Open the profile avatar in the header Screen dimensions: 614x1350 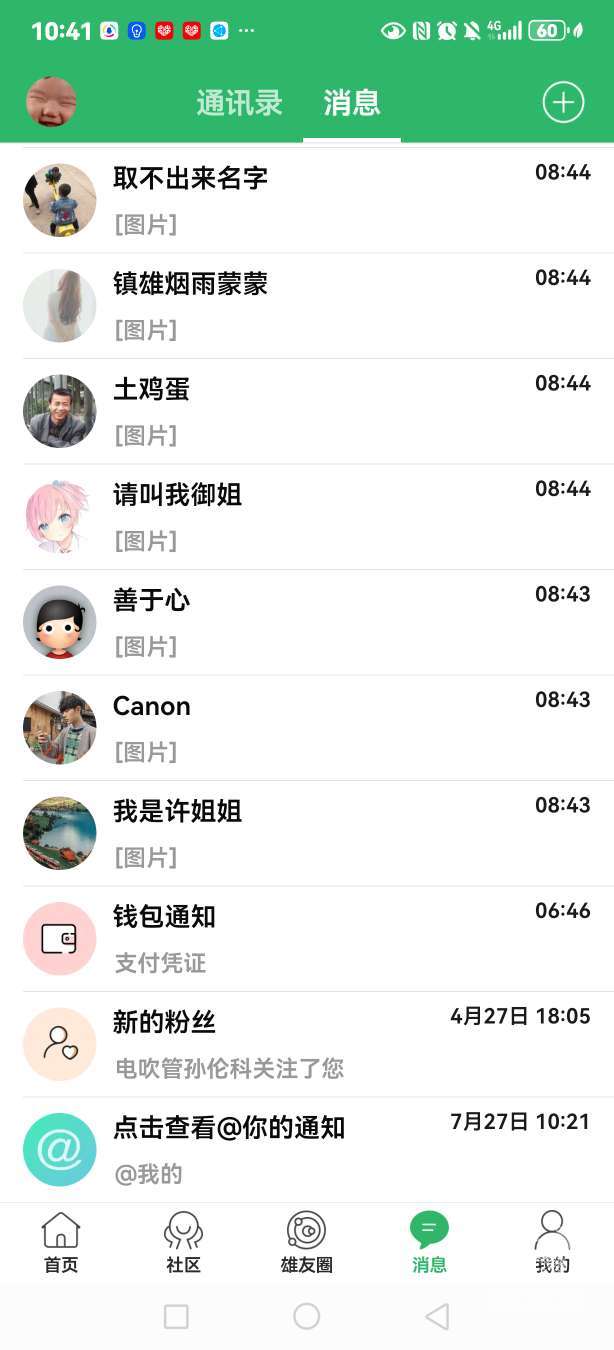pos(51,102)
